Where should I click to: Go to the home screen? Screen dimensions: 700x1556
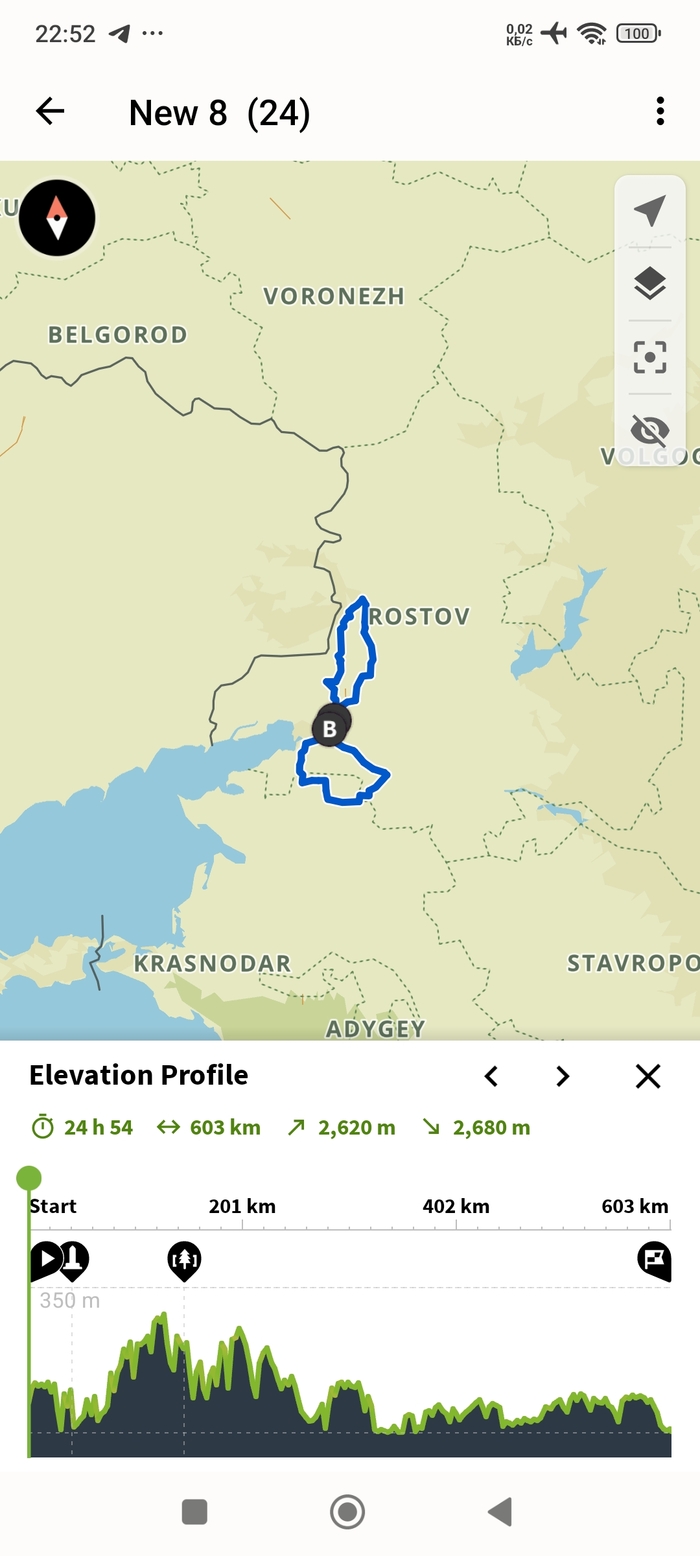pos(347,1511)
